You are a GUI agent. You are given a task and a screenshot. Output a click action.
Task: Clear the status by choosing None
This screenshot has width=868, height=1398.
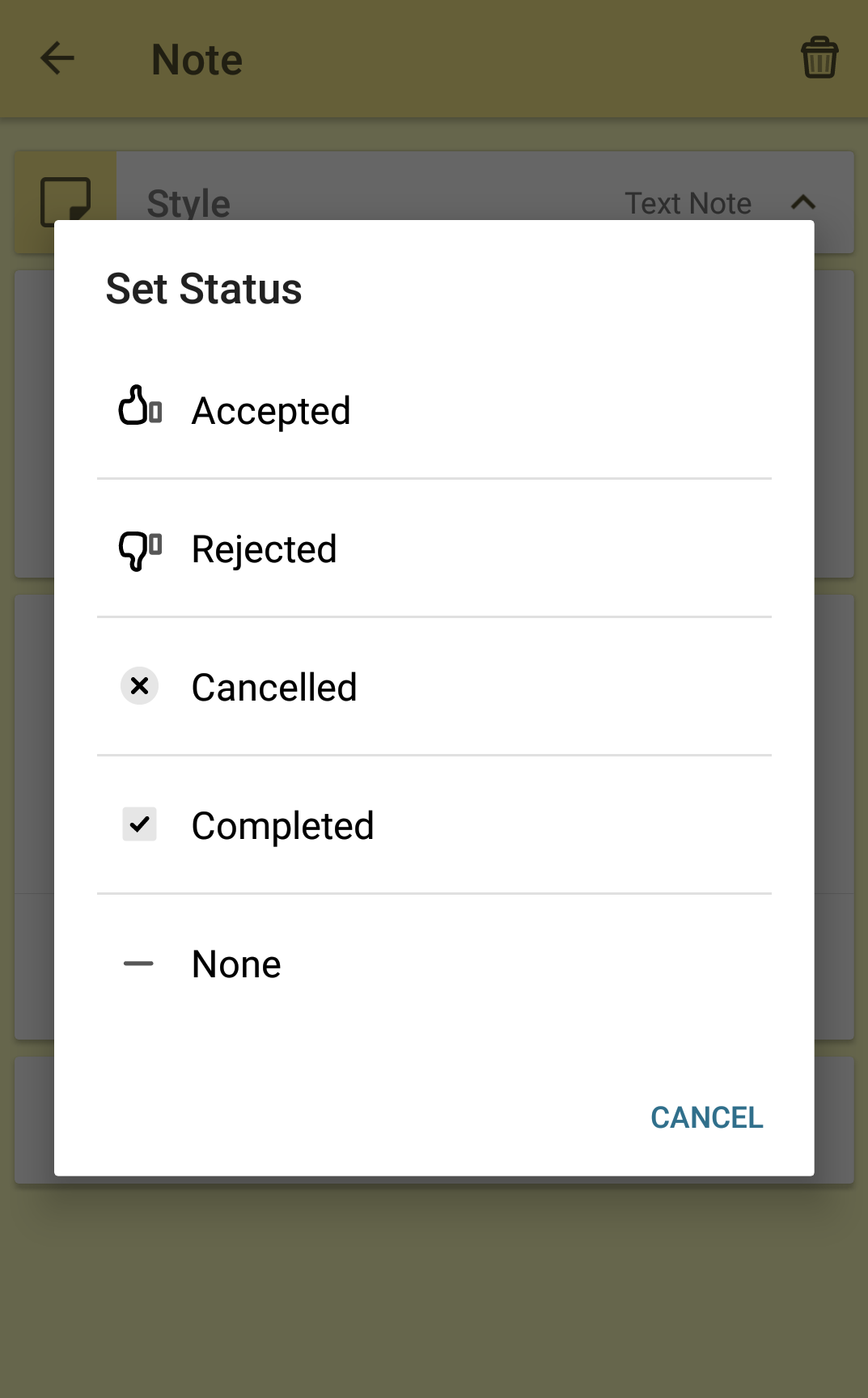point(235,963)
